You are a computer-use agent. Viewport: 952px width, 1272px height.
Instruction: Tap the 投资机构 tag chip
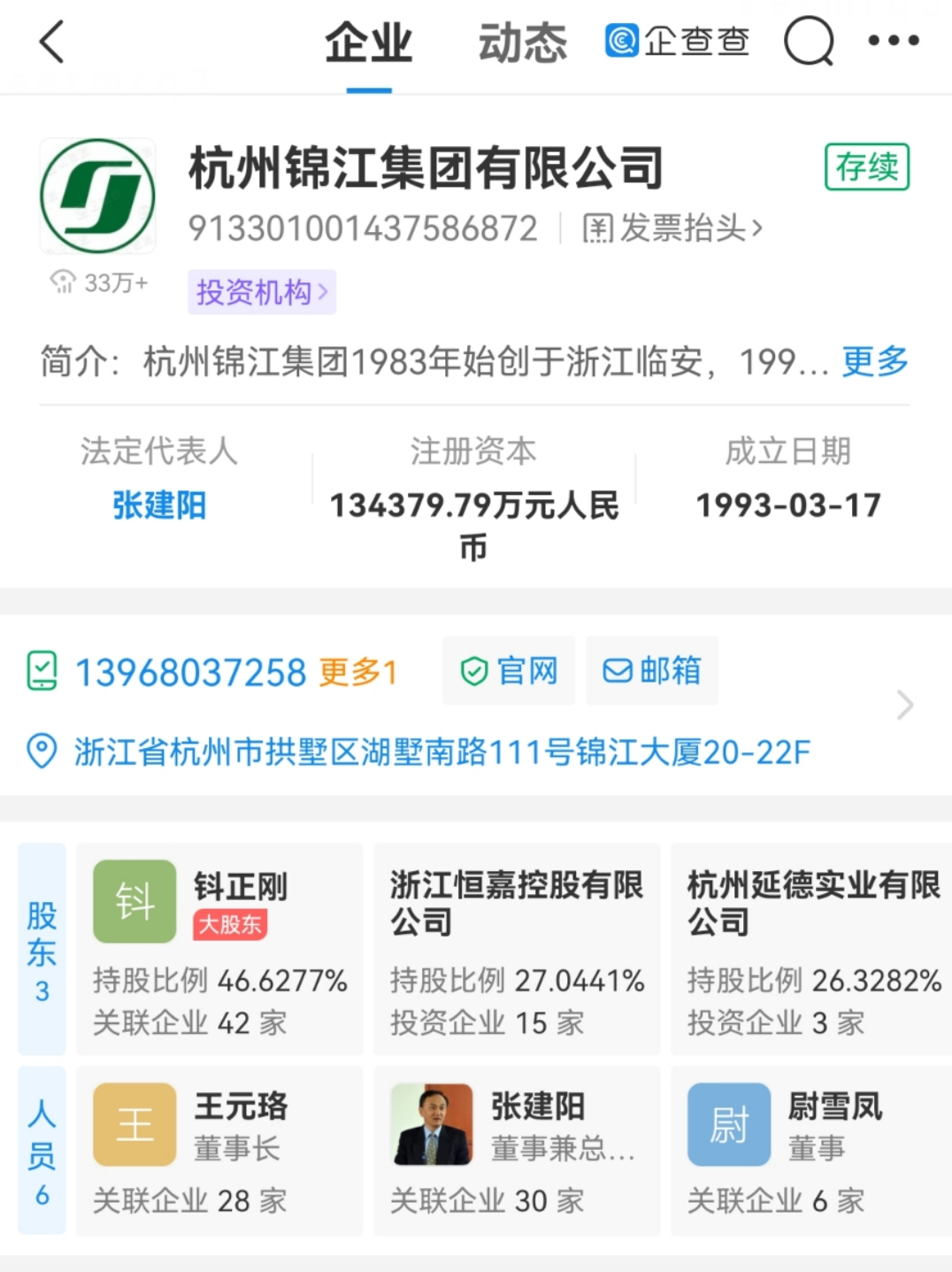[261, 292]
